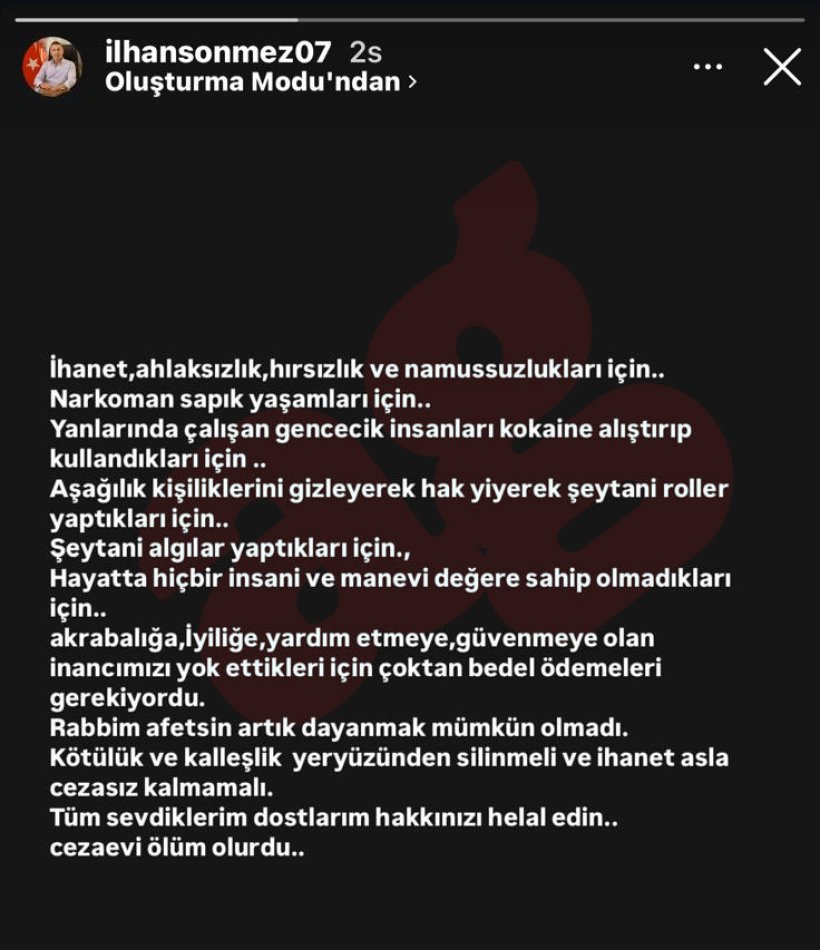Tap ilhansonmez07's circular profile photo
The width and height of the screenshot is (820, 950).
(54, 66)
